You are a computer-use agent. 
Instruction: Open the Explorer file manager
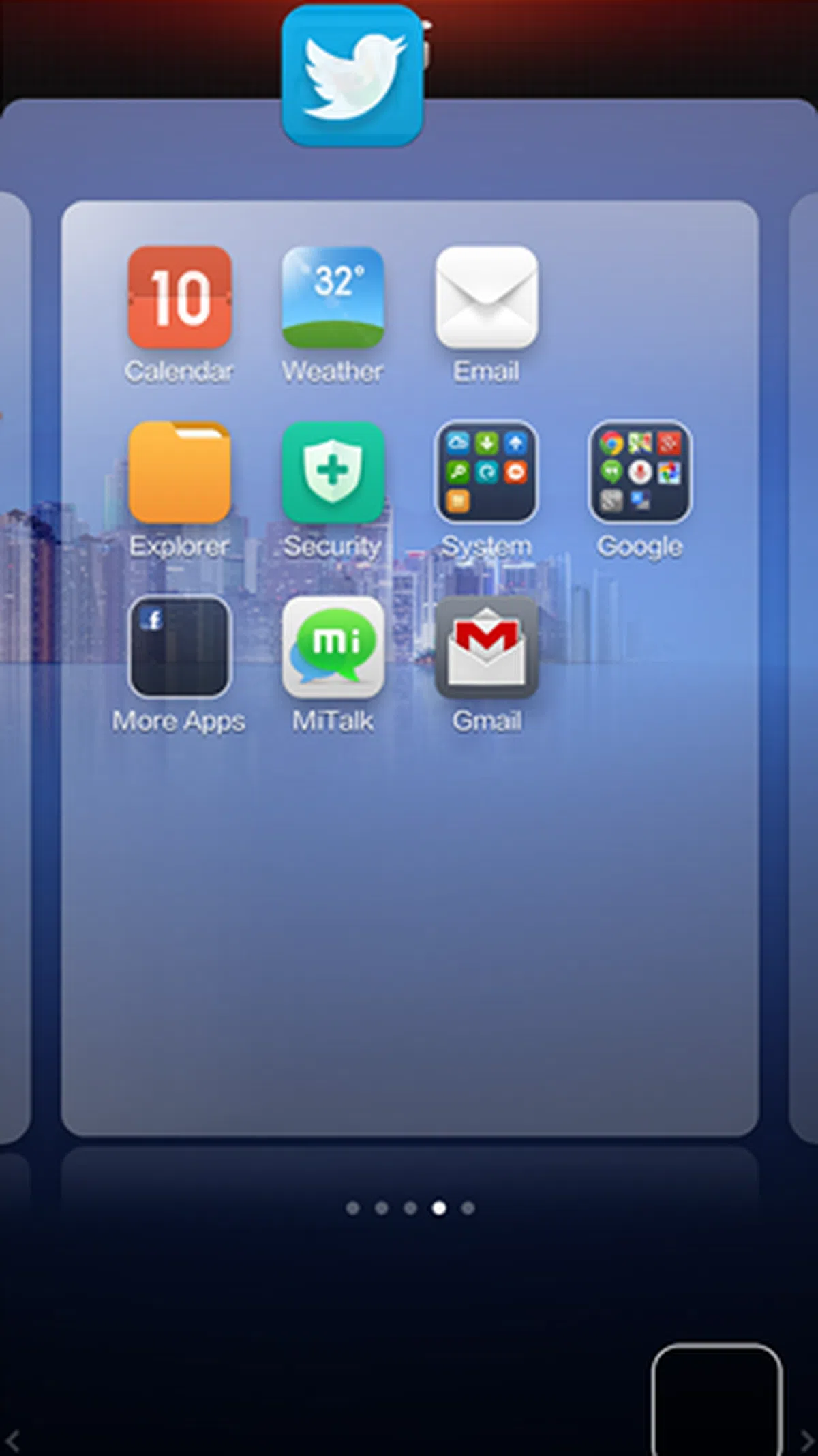pos(179,473)
